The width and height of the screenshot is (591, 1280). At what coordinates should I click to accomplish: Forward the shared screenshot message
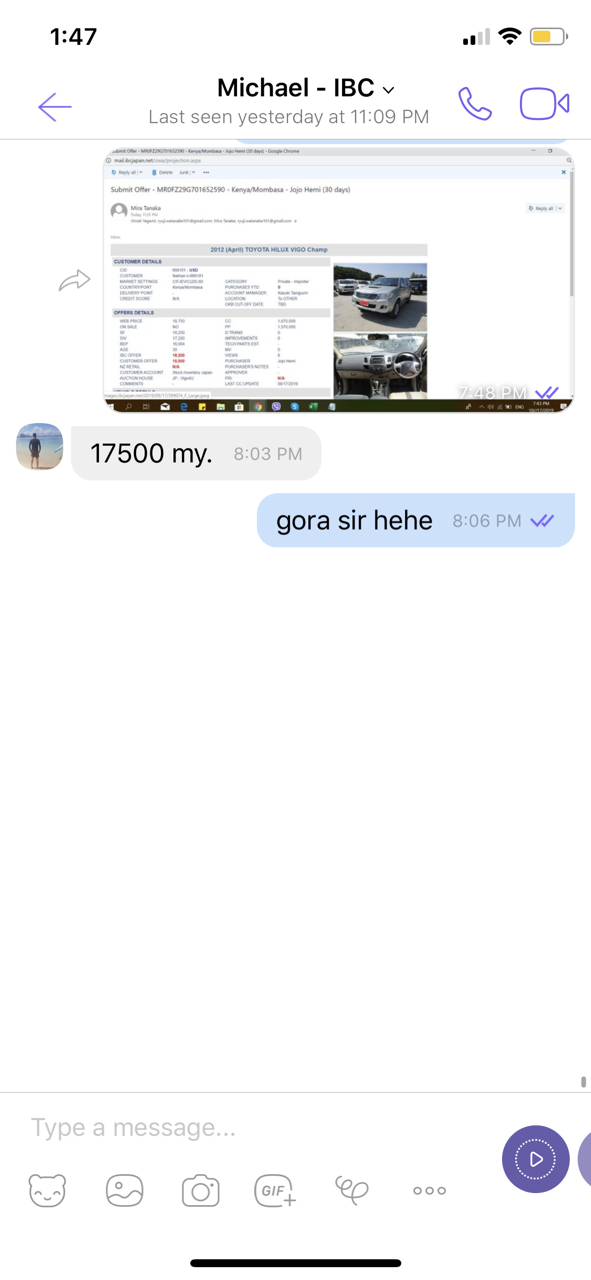tap(74, 281)
